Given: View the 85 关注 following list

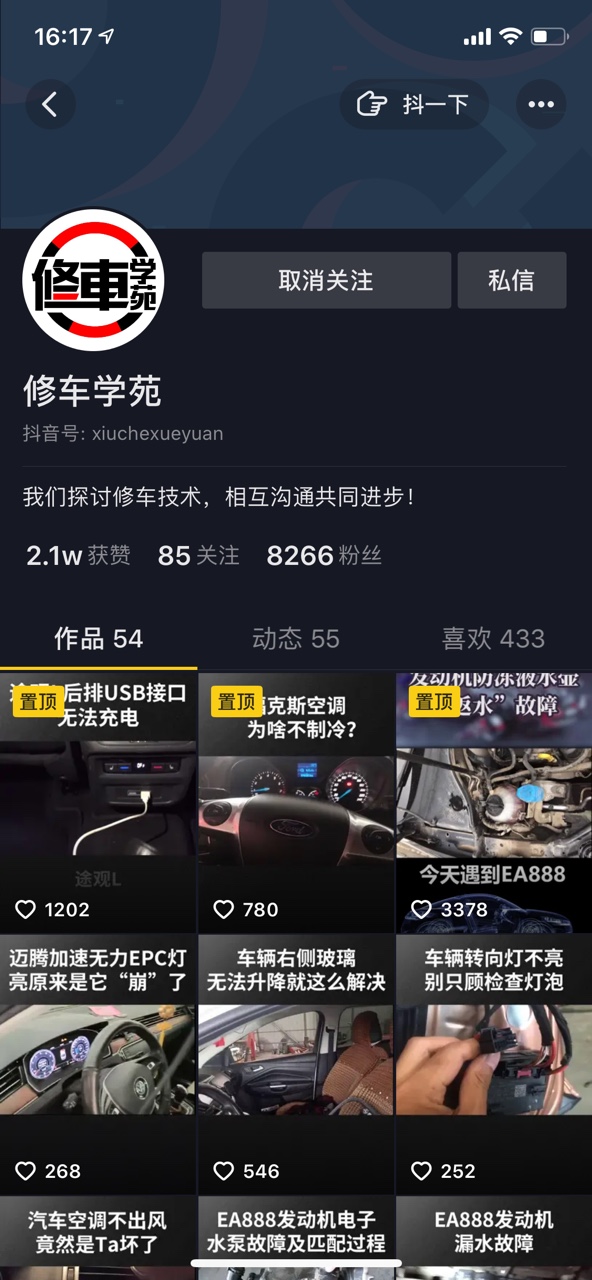Looking at the screenshot, I should click(199, 556).
